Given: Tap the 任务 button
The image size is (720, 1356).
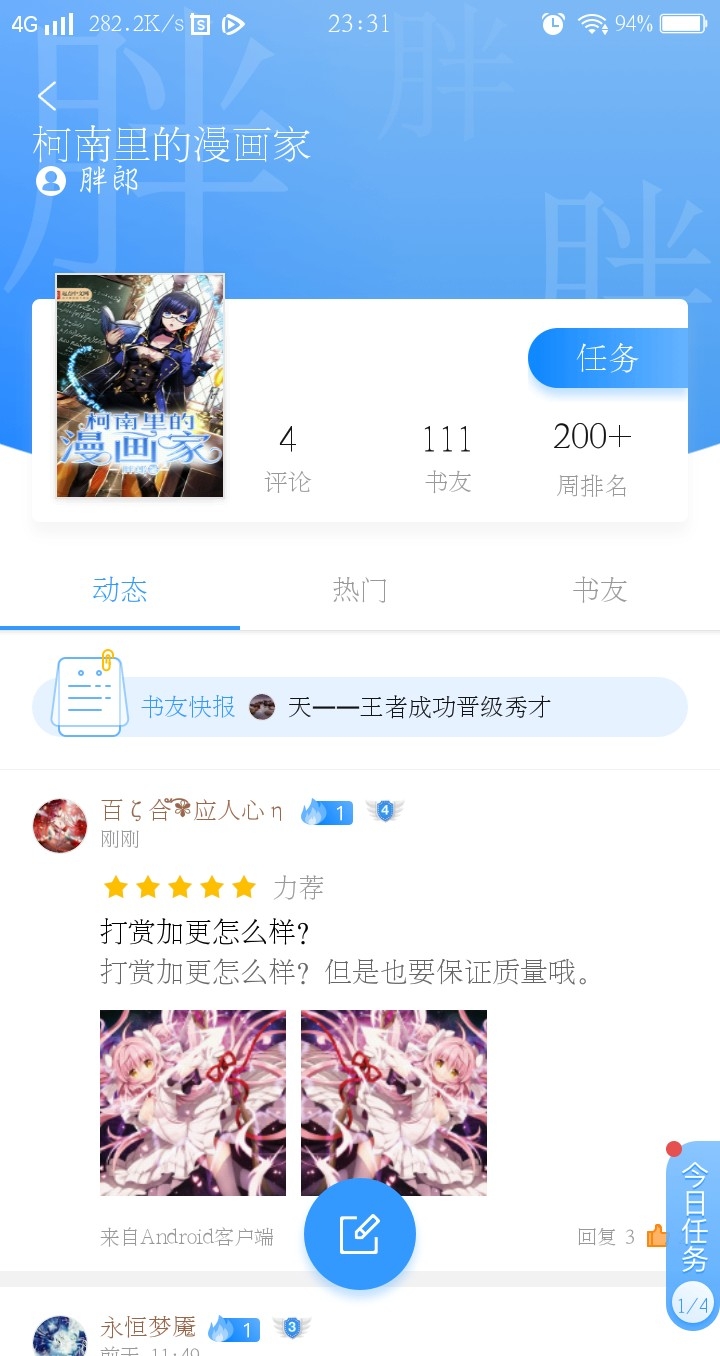Looking at the screenshot, I should (607, 357).
